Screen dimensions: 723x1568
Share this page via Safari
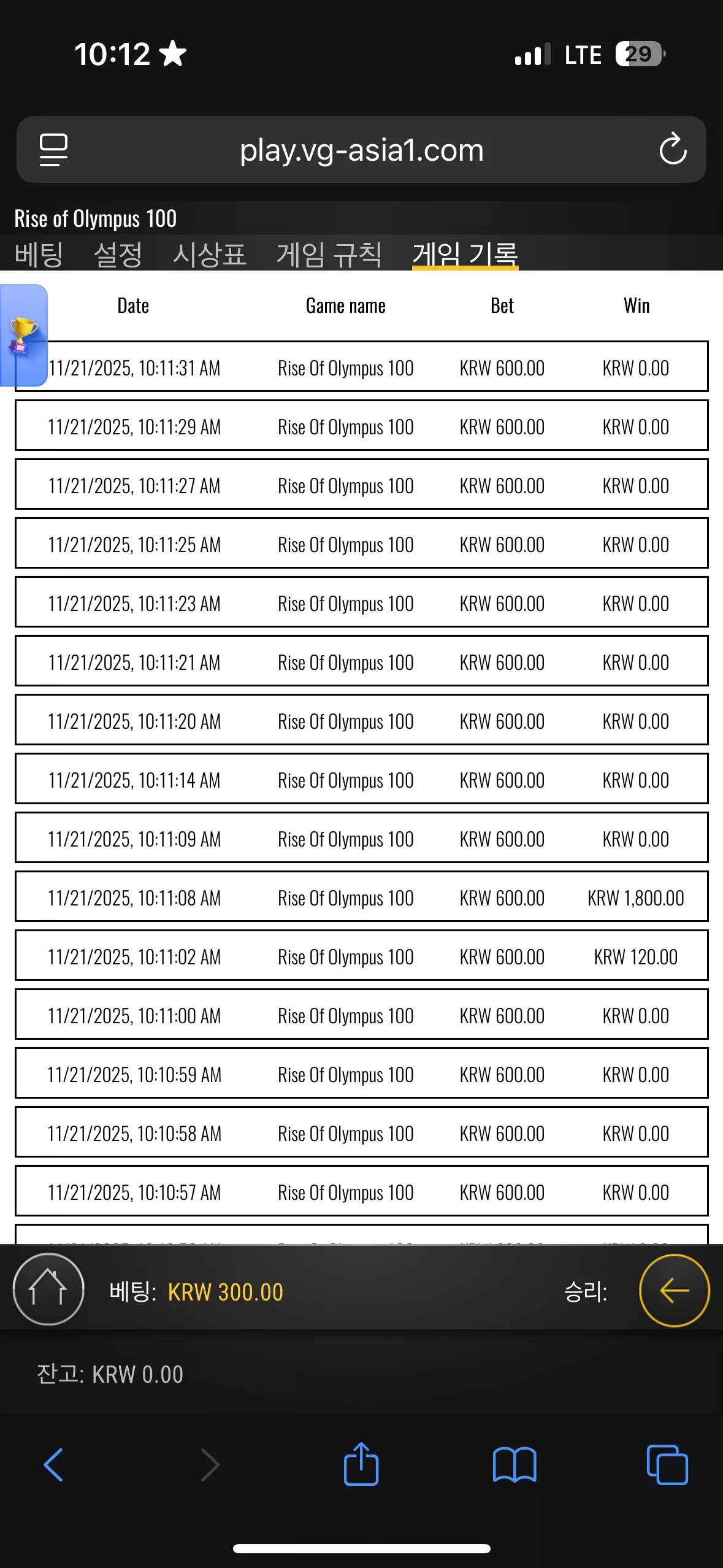pyautogui.click(x=361, y=1463)
